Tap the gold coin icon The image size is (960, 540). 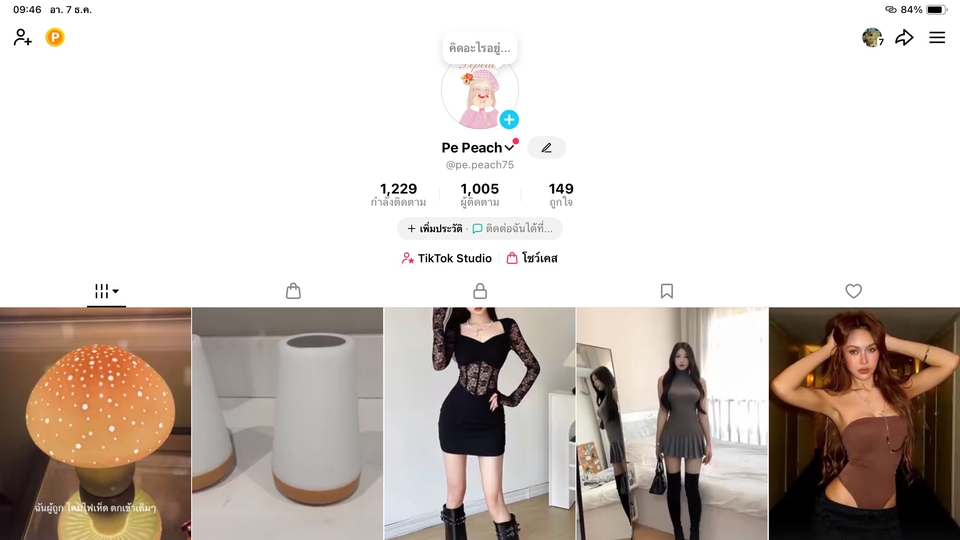[x=55, y=38]
